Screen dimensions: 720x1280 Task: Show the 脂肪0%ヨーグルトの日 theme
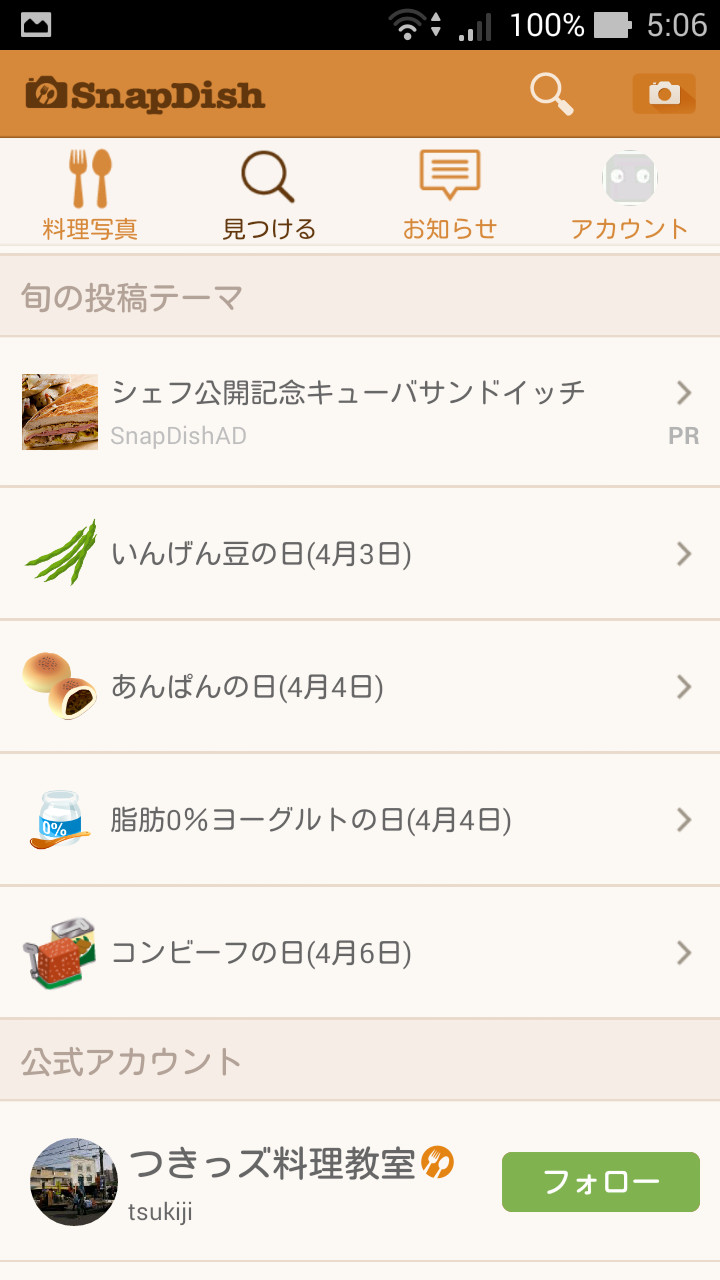[x=360, y=820]
